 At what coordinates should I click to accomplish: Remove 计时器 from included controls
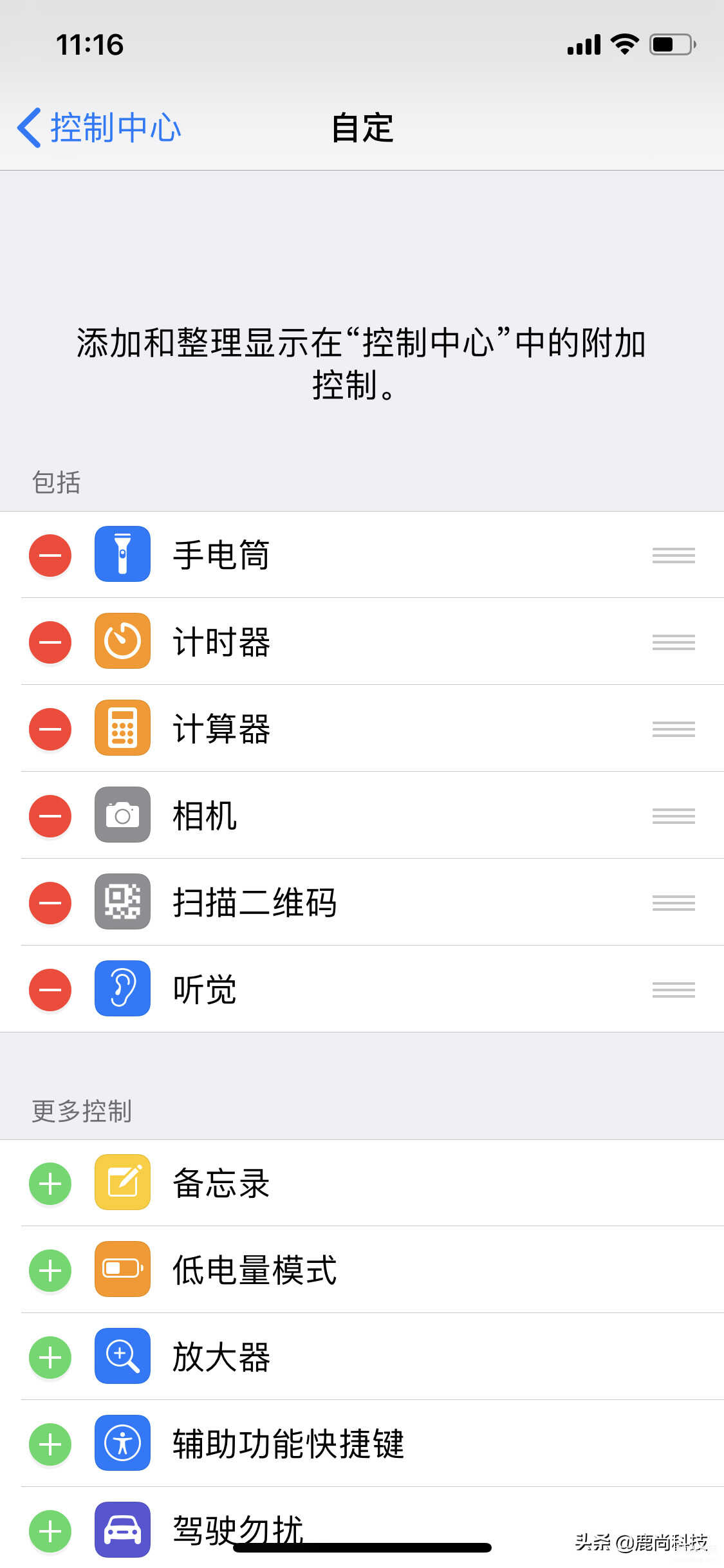point(50,642)
